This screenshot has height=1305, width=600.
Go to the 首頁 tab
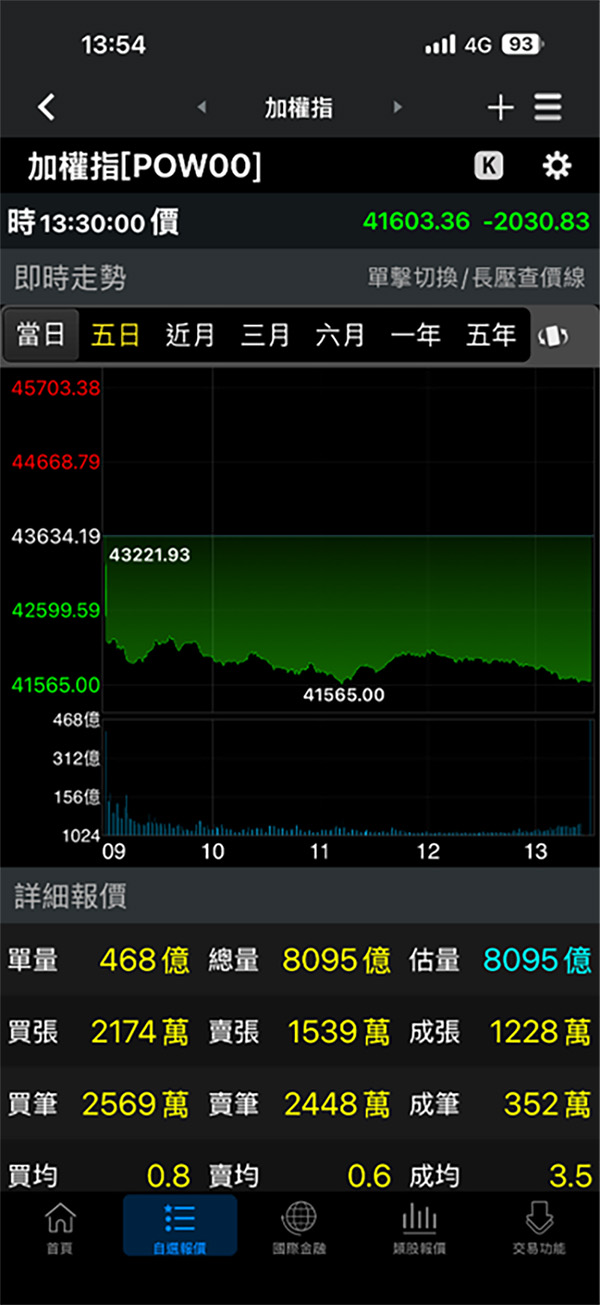click(x=60, y=1229)
